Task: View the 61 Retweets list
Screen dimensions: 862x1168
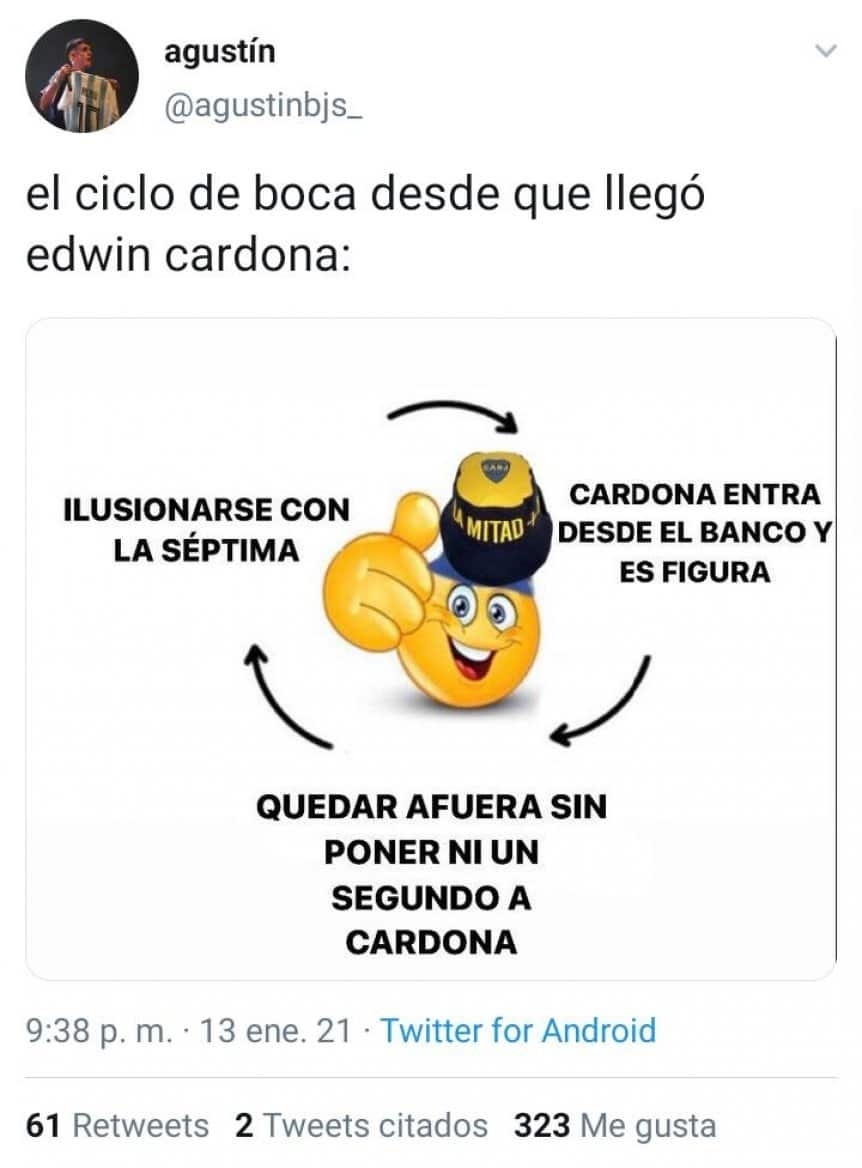Action: (117, 1125)
